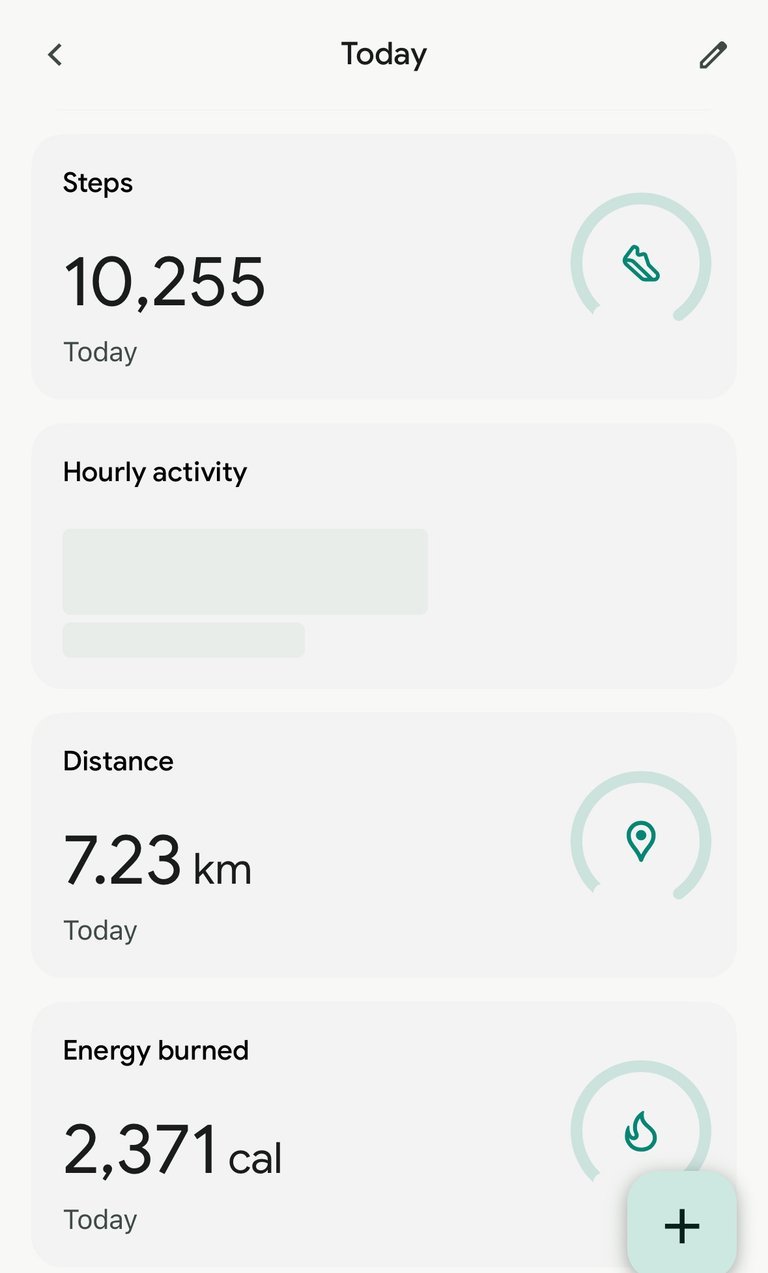Tap the edit pencil icon
Screen dimensions: 768x1273
click(x=713, y=55)
